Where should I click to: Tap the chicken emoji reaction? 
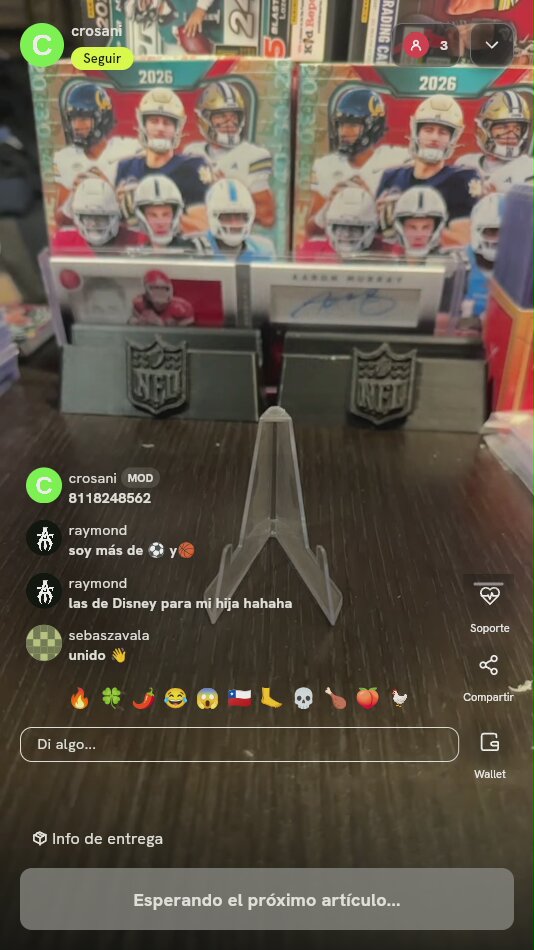point(399,698)
